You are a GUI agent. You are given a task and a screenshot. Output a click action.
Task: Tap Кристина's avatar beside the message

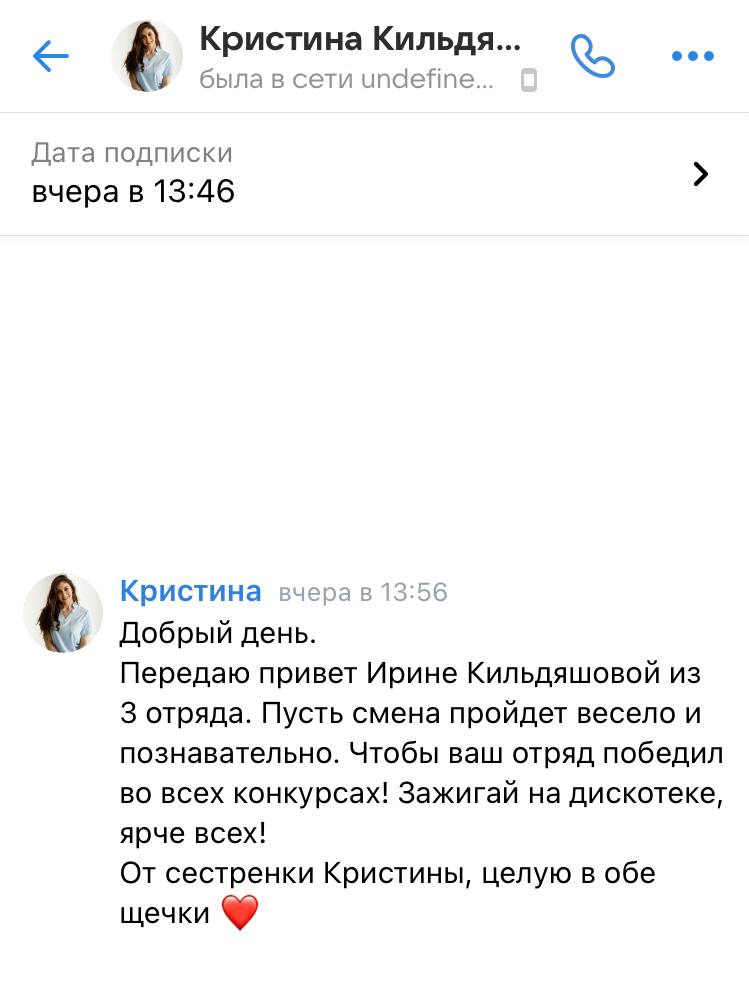tap(63, 614)
